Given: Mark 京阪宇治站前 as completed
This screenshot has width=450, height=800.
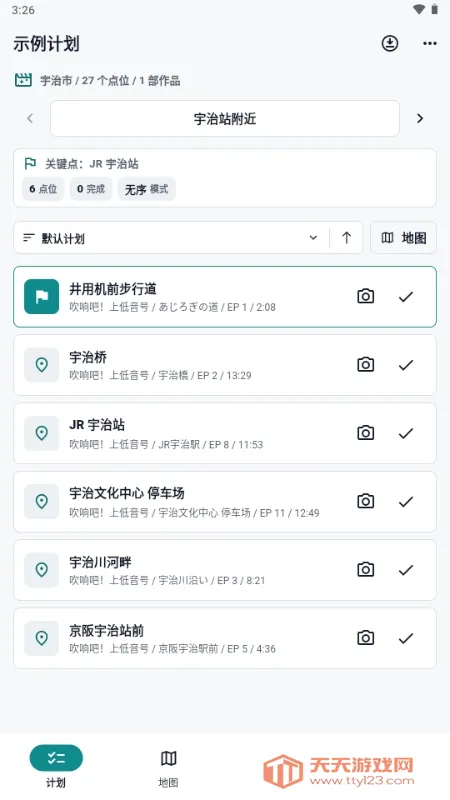Looking at the screenshot, I should 406,638.
